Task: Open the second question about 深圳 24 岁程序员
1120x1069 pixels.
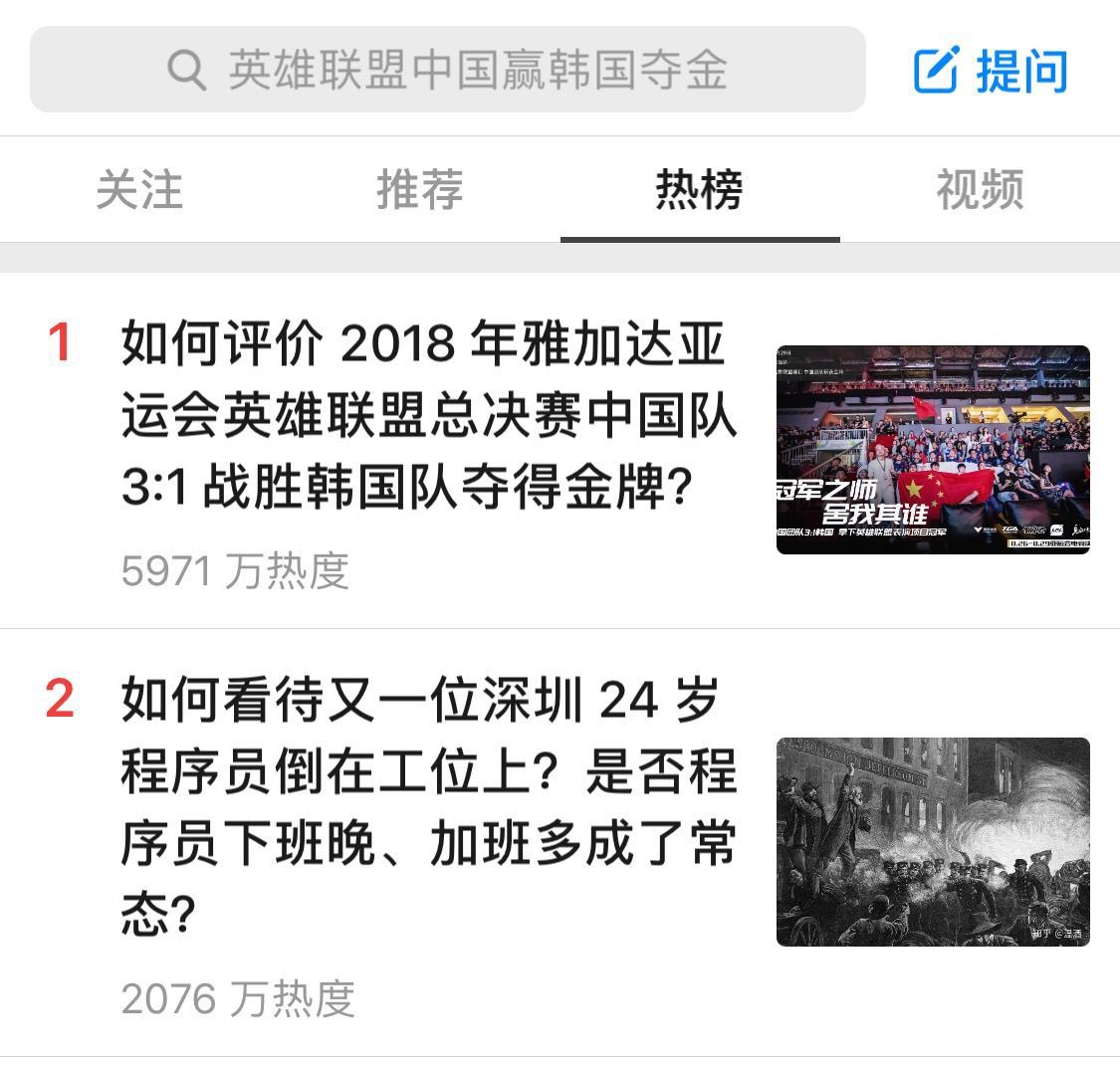Action: (428, 808)
